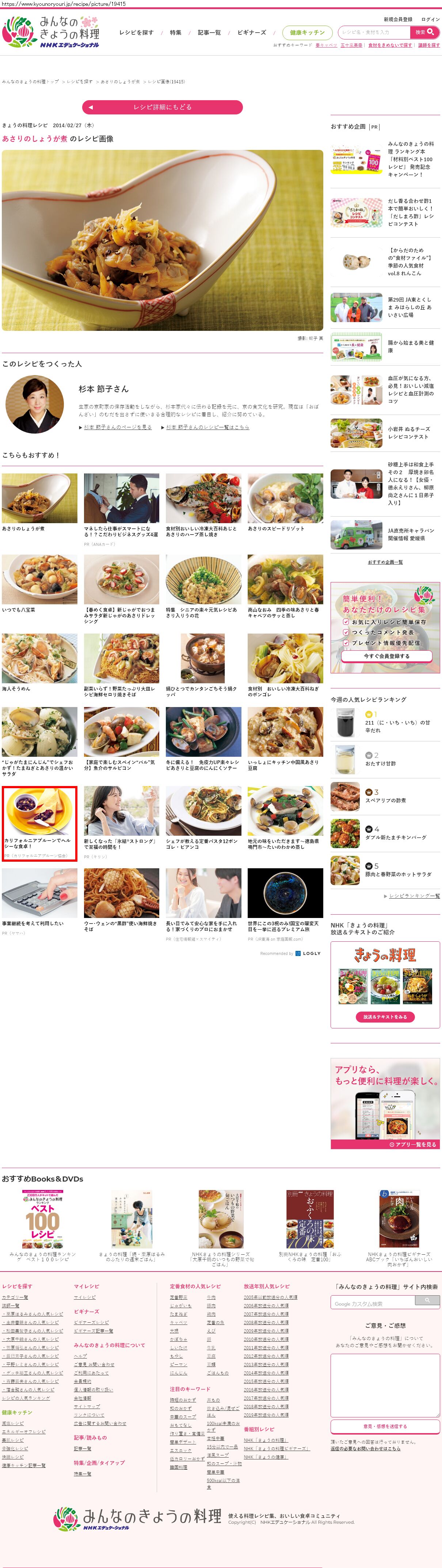
Task: Submit feedback with 意見・感想を送信する
Action: pyautogui.click(x=385, y=1426)
